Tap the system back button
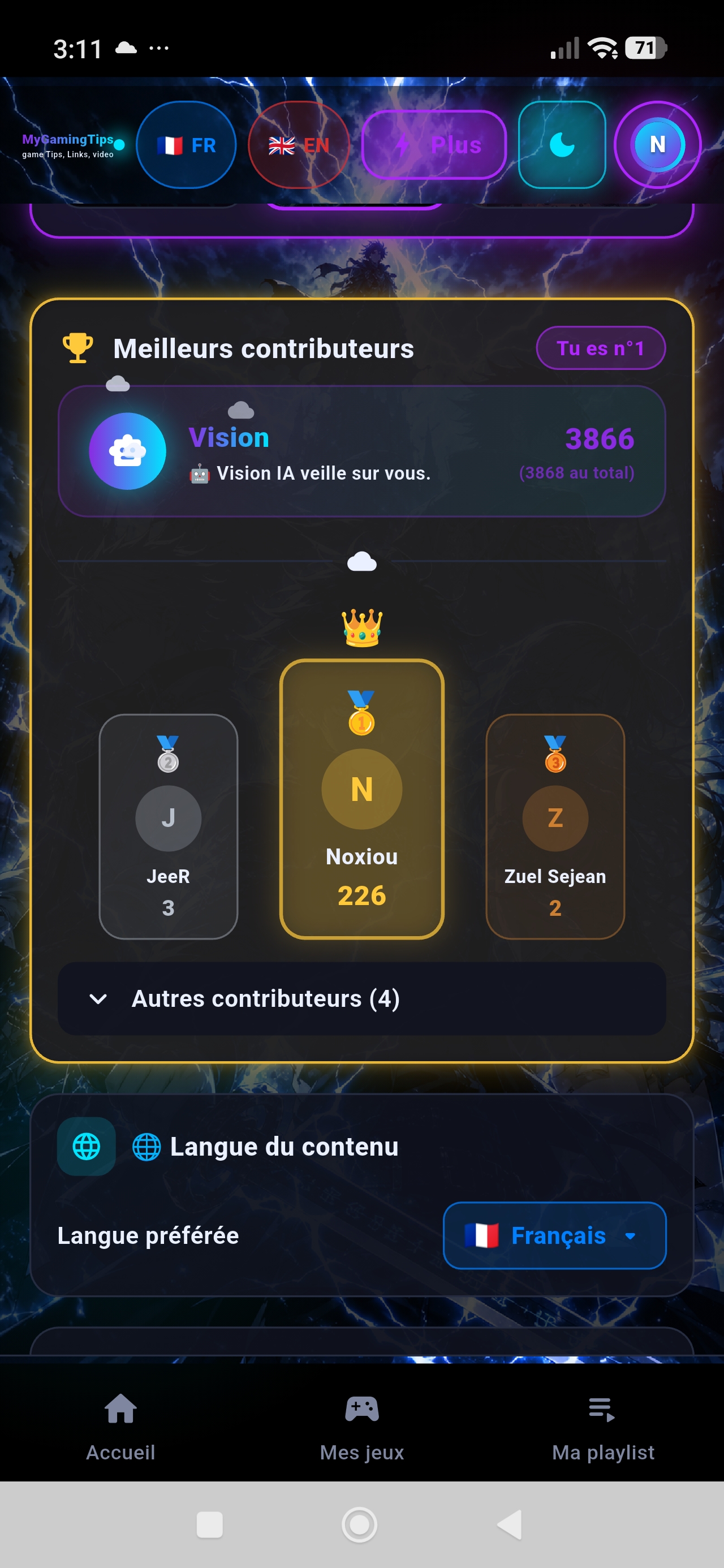724x1568 pixels. point(510,1525)
